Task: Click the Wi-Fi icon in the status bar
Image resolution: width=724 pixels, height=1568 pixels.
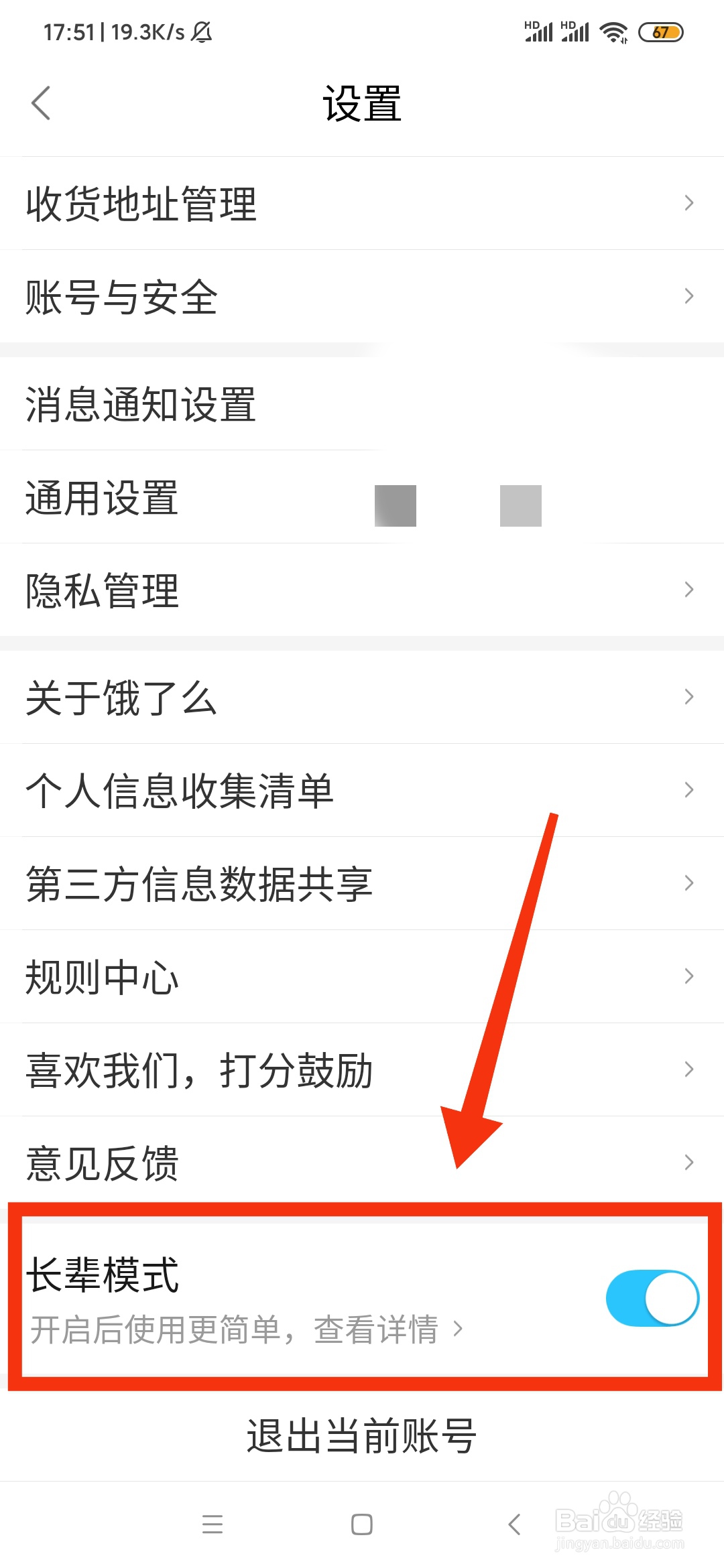Action: pyautogui.click(x=614, y=30)
